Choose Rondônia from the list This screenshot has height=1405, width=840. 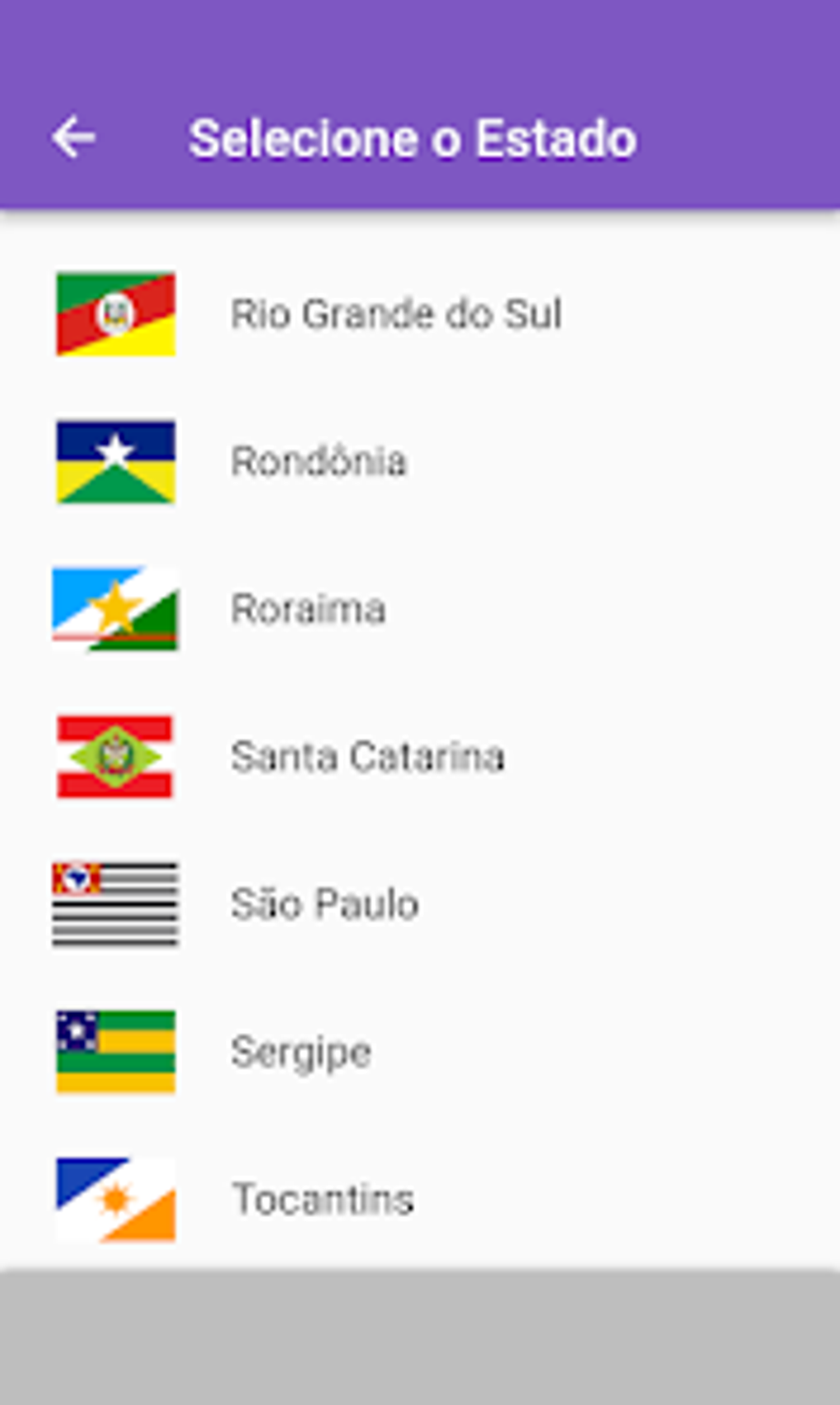[319, 461]
